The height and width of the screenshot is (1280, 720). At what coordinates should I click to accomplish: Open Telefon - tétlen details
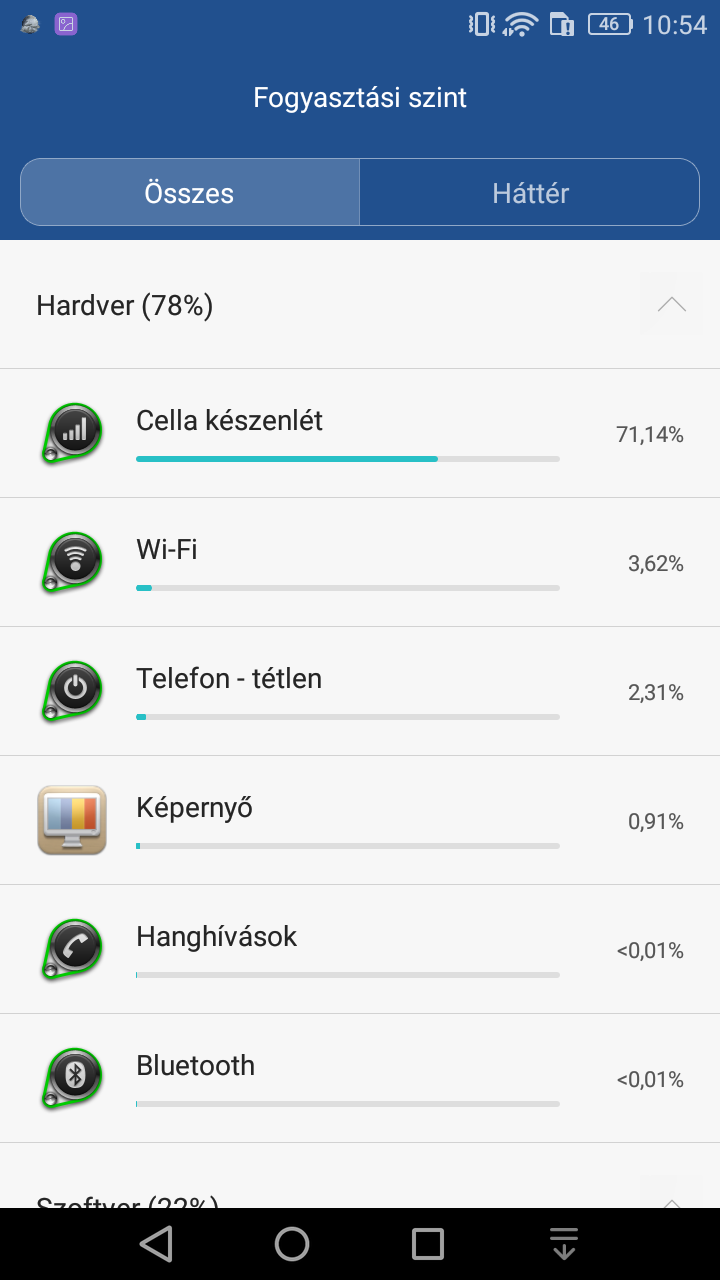(x=360, y=691)
